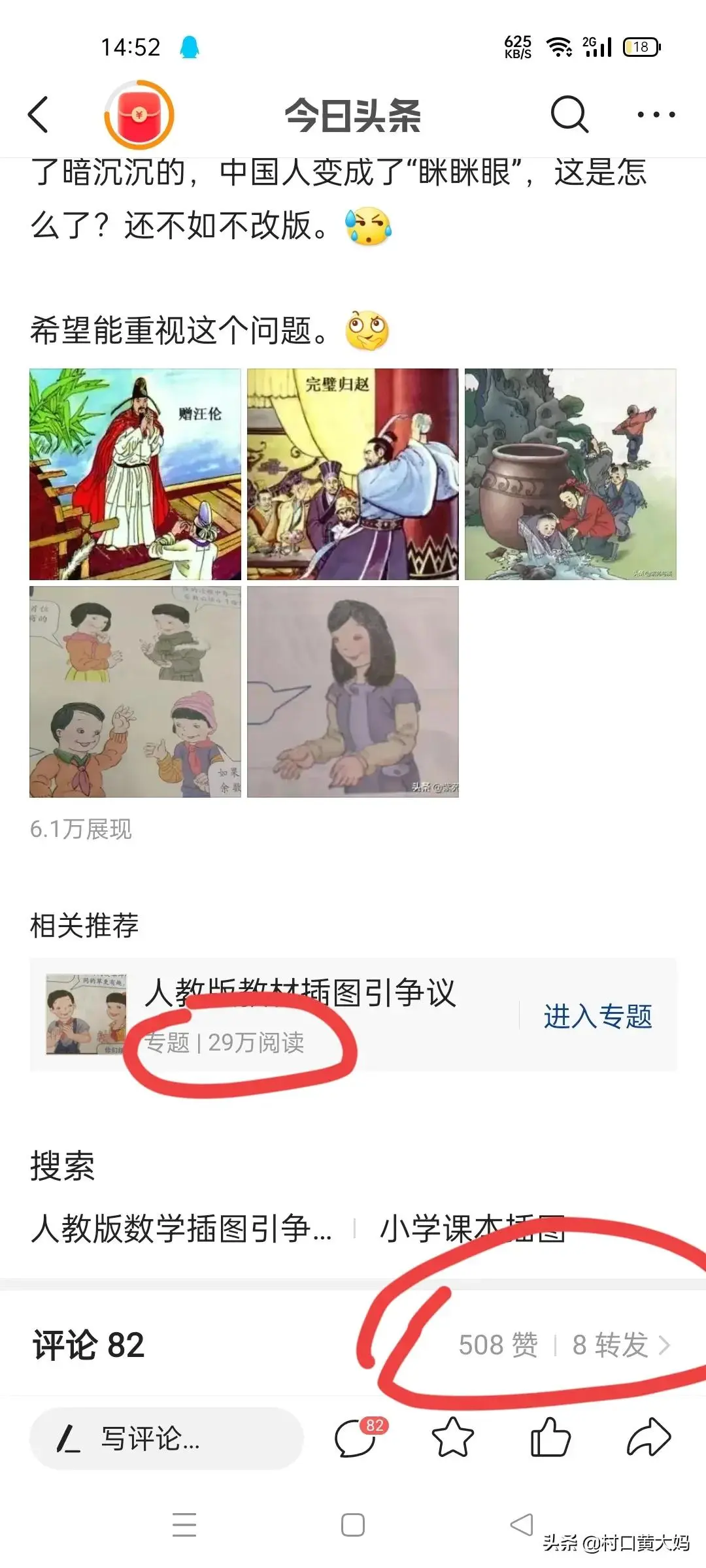Tap the red envelope avatar
This screenshot has width=706, height=1568.
pos(139,115)
